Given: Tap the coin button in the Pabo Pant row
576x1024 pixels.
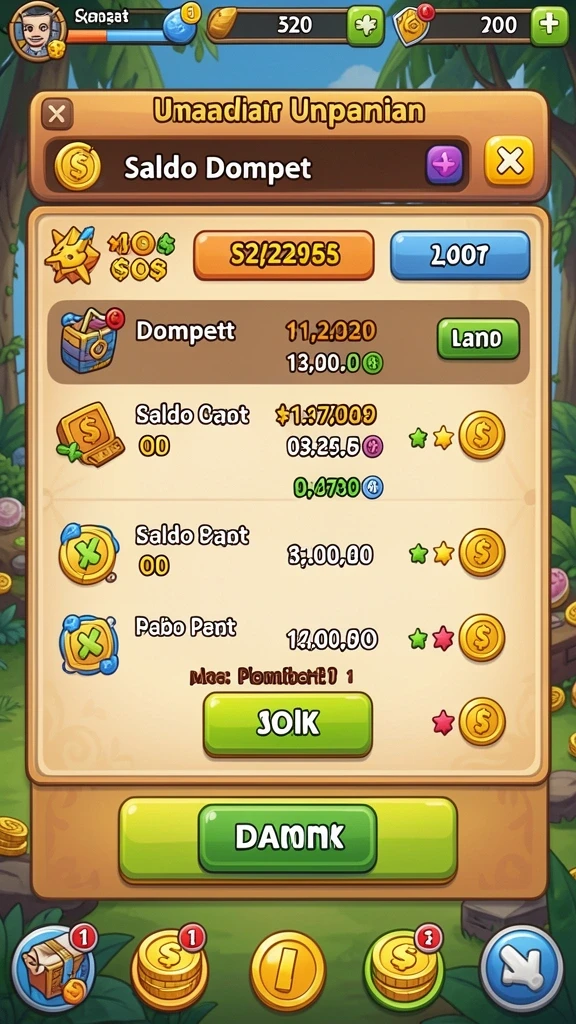Looking at the screenshot, I should (482, 637).
